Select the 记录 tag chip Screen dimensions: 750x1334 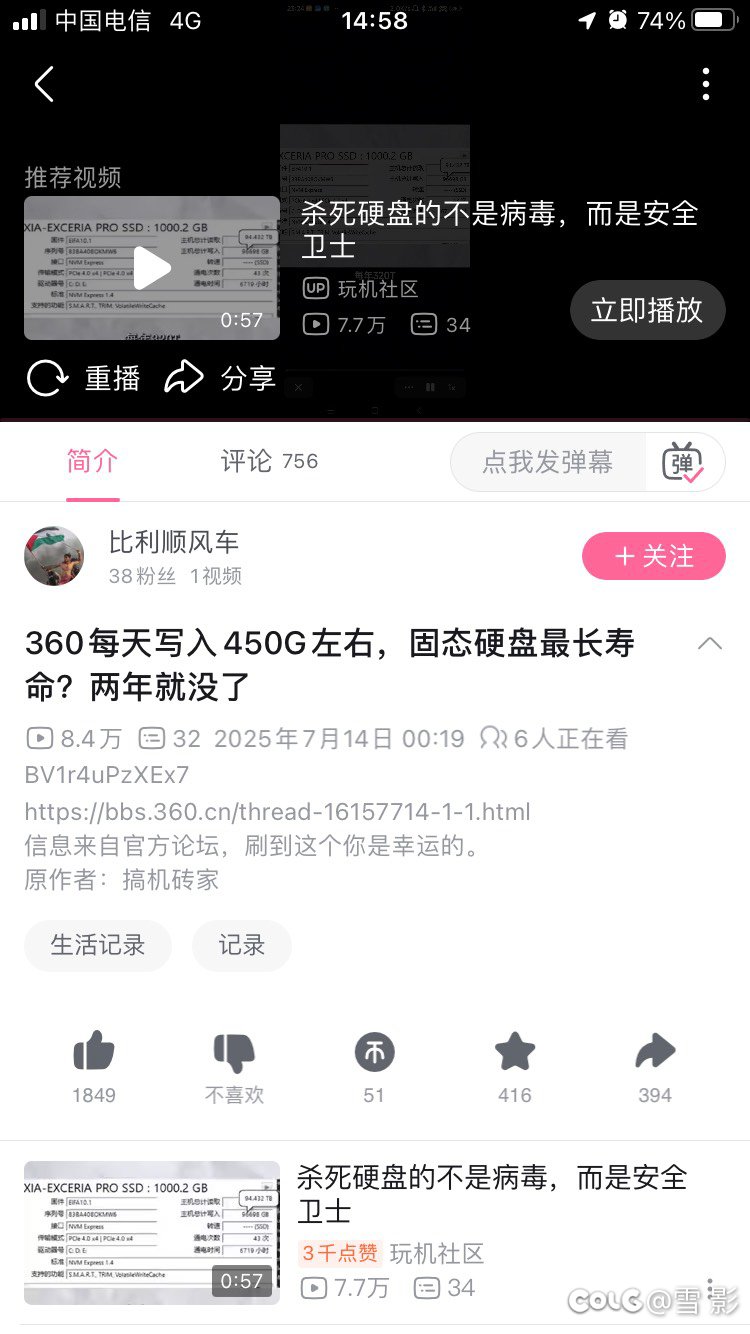coord(241,945)
